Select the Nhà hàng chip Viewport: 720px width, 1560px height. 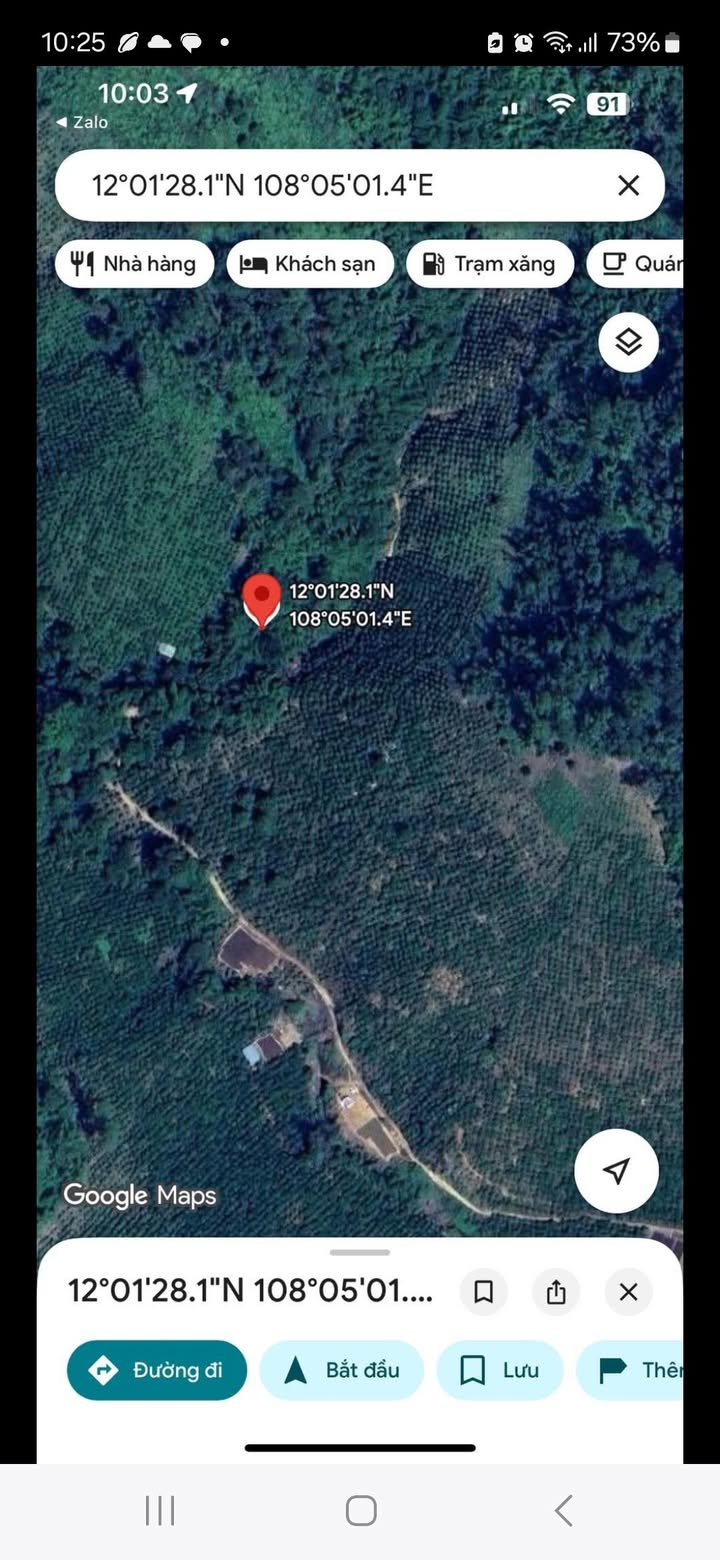pos(134,264)
